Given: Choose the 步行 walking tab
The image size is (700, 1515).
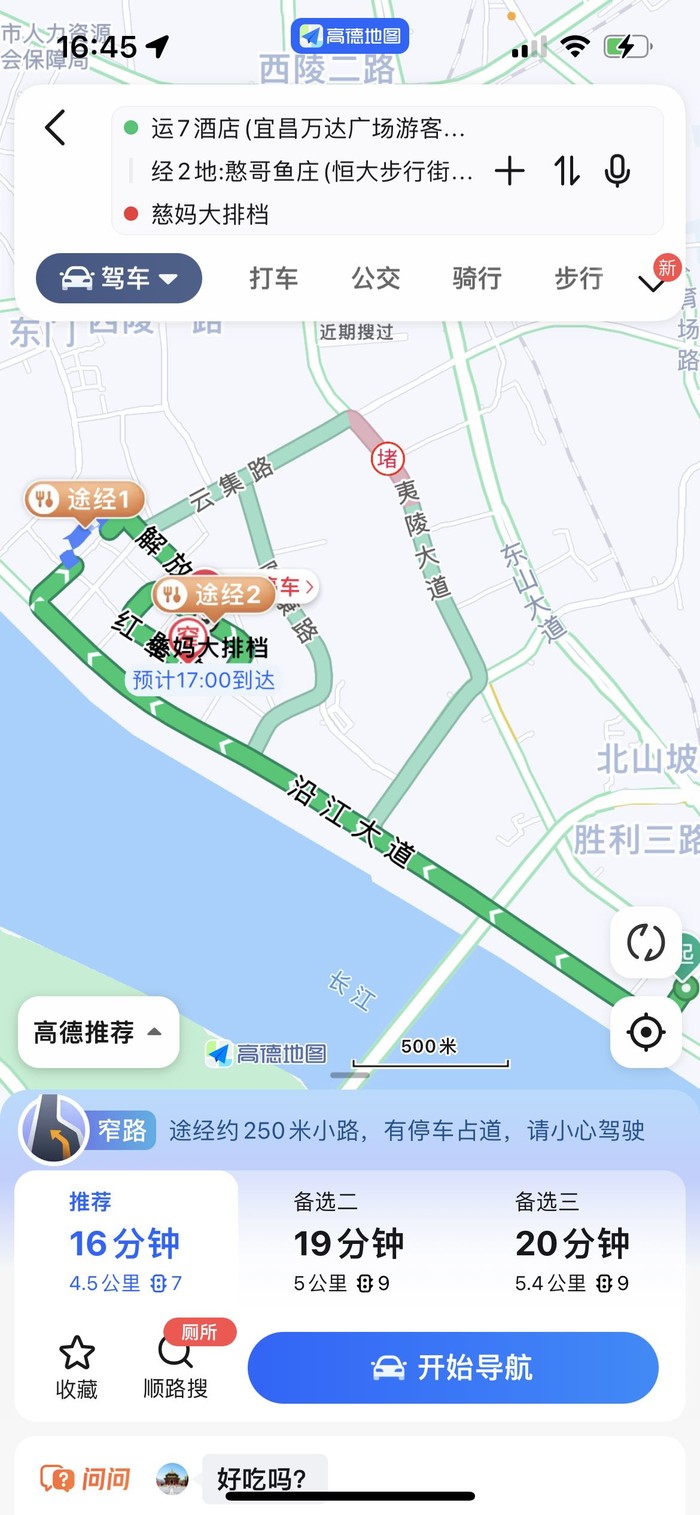Looking at the screenshot, I should pos(579,278).
